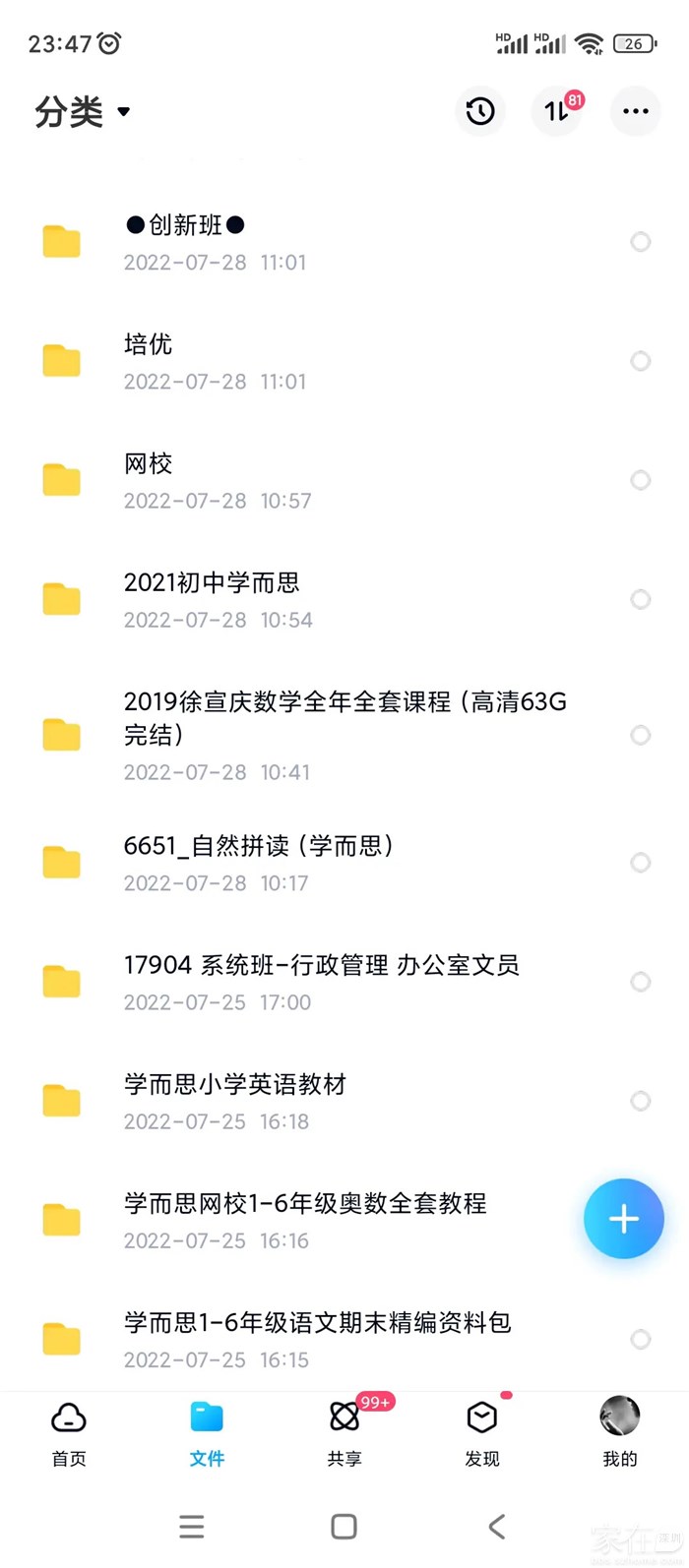
Task: Switch to the 共享 tab
Action: 344,1432
